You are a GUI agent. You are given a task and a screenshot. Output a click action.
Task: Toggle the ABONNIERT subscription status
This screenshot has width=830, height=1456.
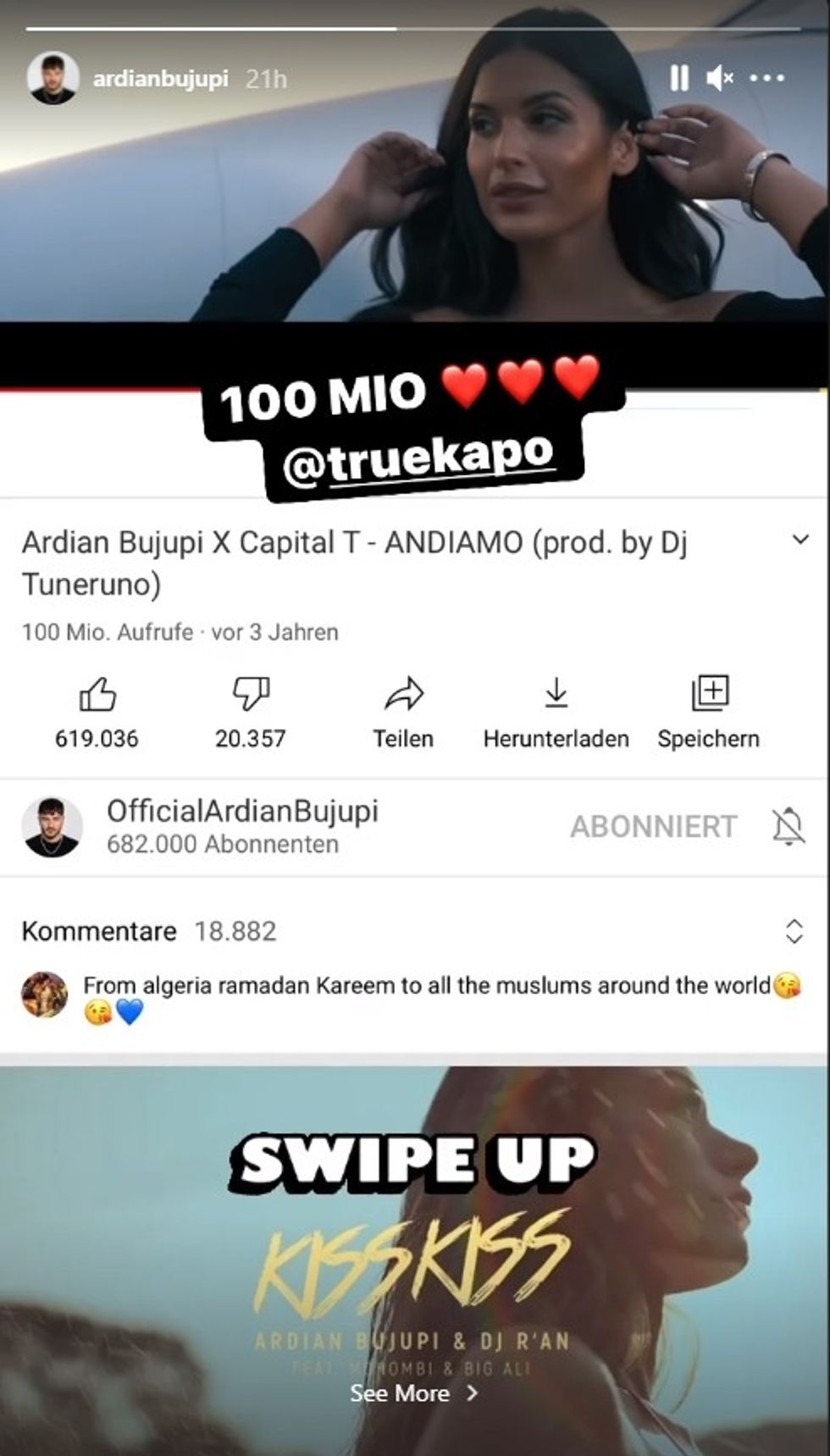[x=654, y=826]
